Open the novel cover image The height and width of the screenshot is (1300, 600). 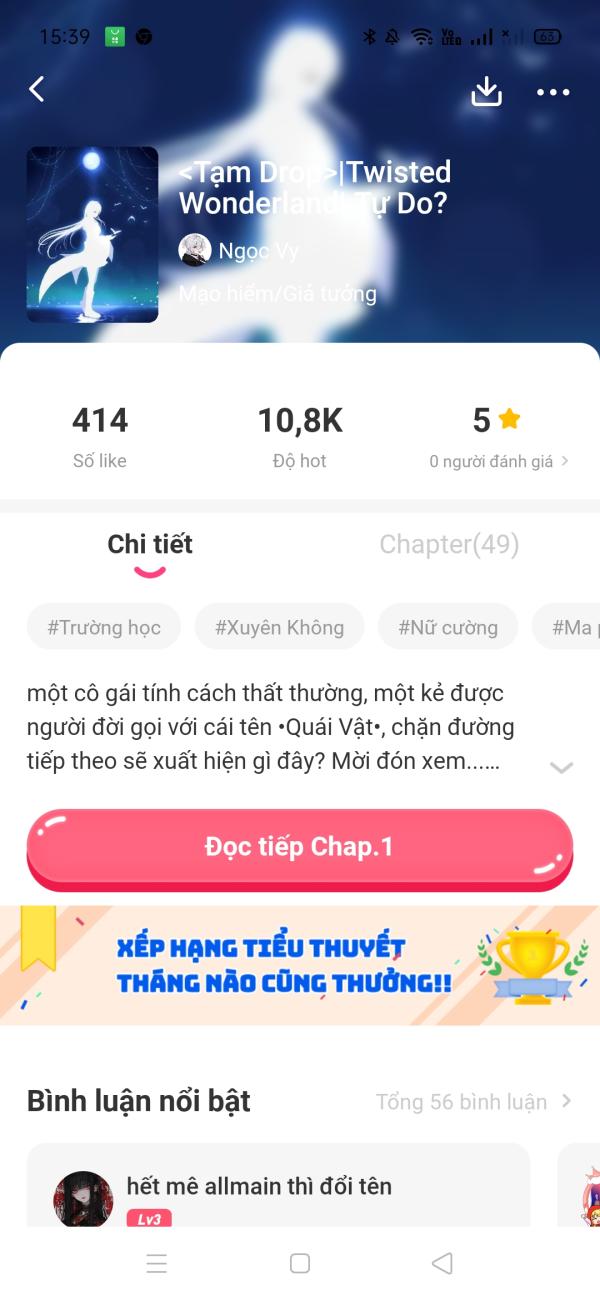92,235
